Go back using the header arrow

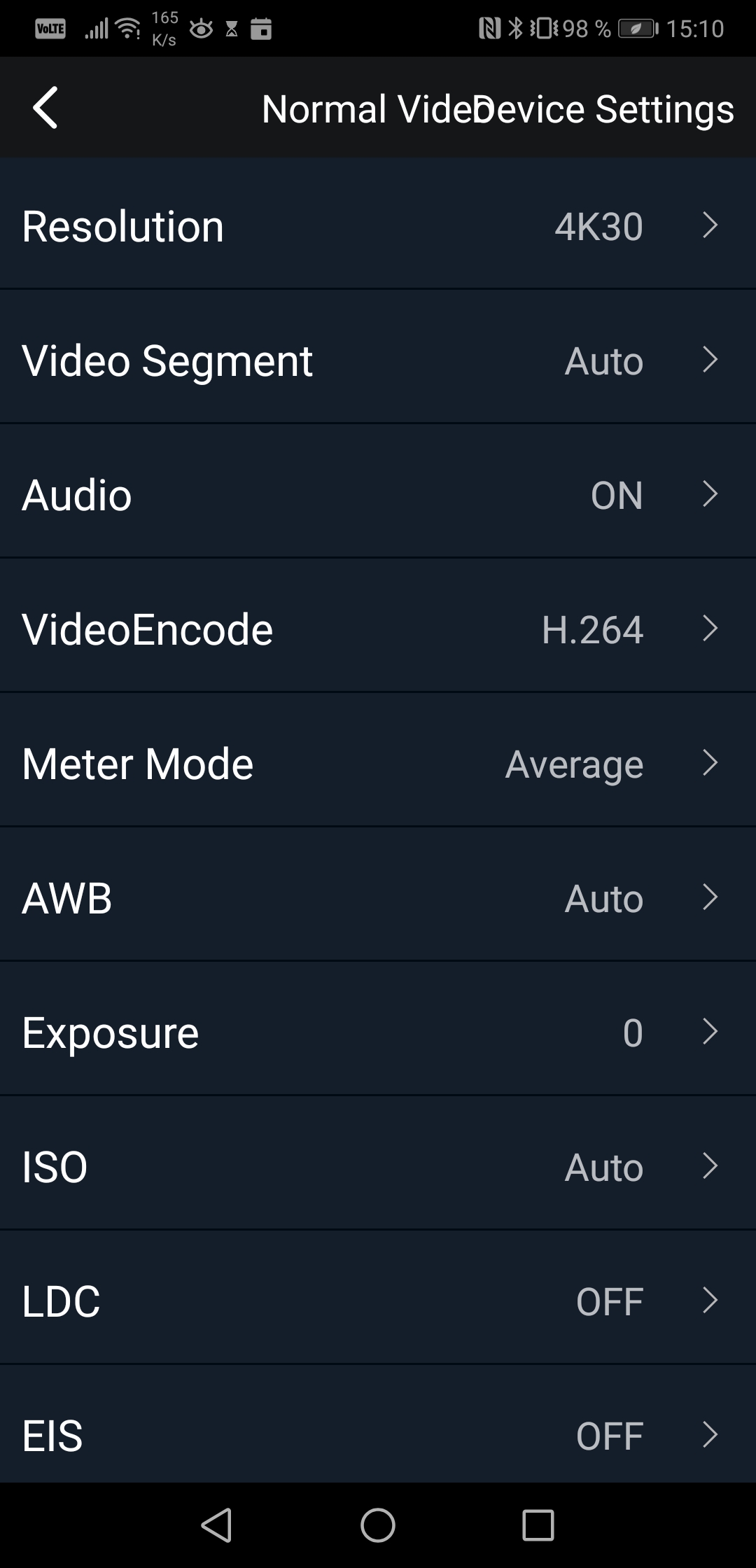tap(45, 108)
